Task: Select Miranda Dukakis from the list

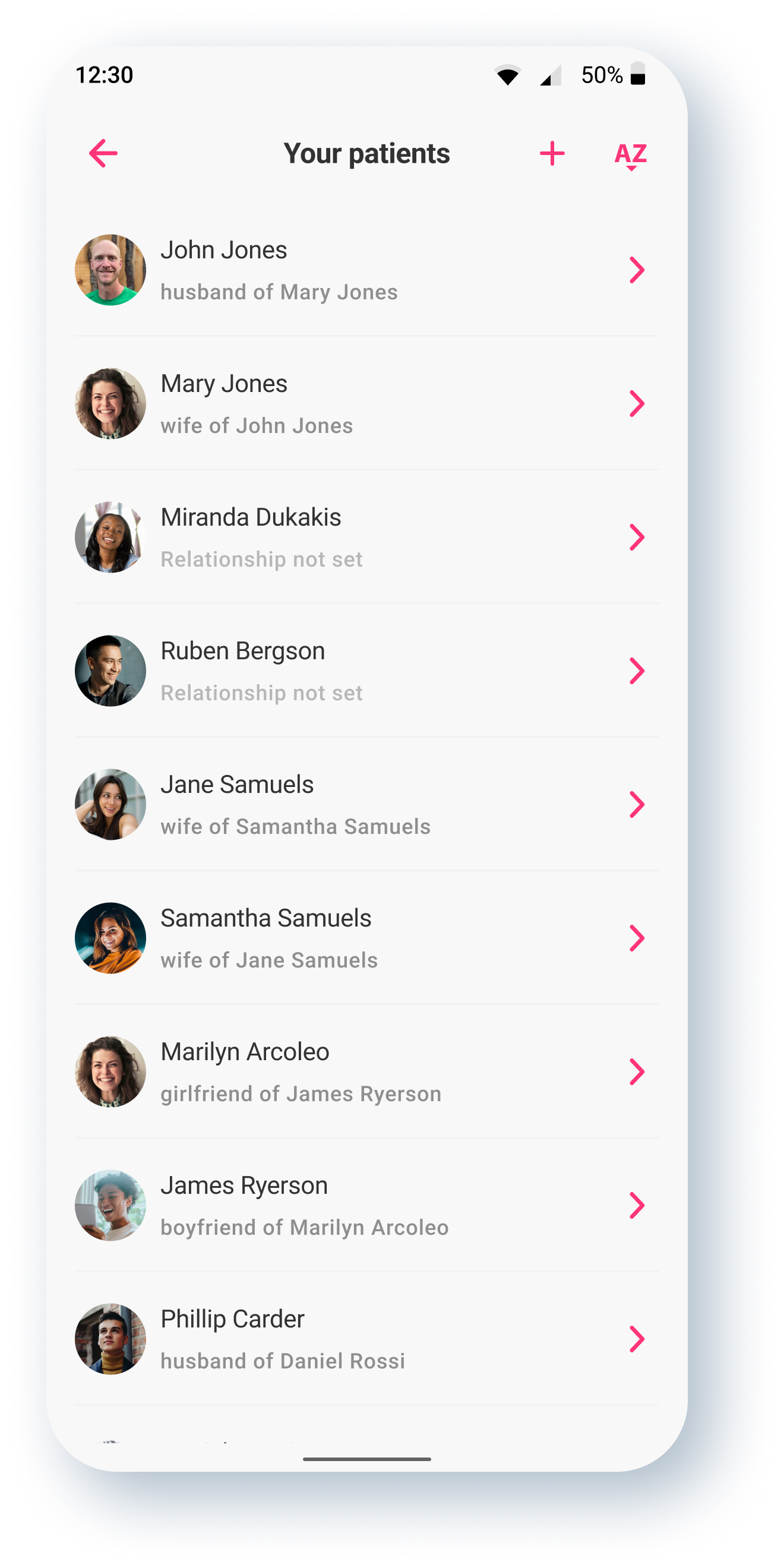Action: (x=367, y=537)
